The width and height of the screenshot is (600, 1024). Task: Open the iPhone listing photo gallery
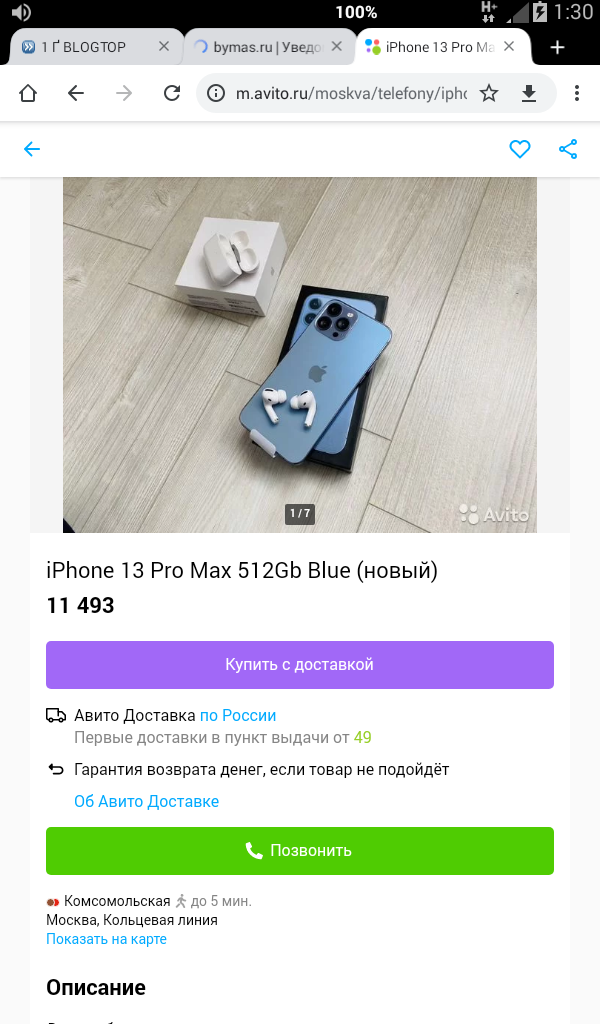300,355
